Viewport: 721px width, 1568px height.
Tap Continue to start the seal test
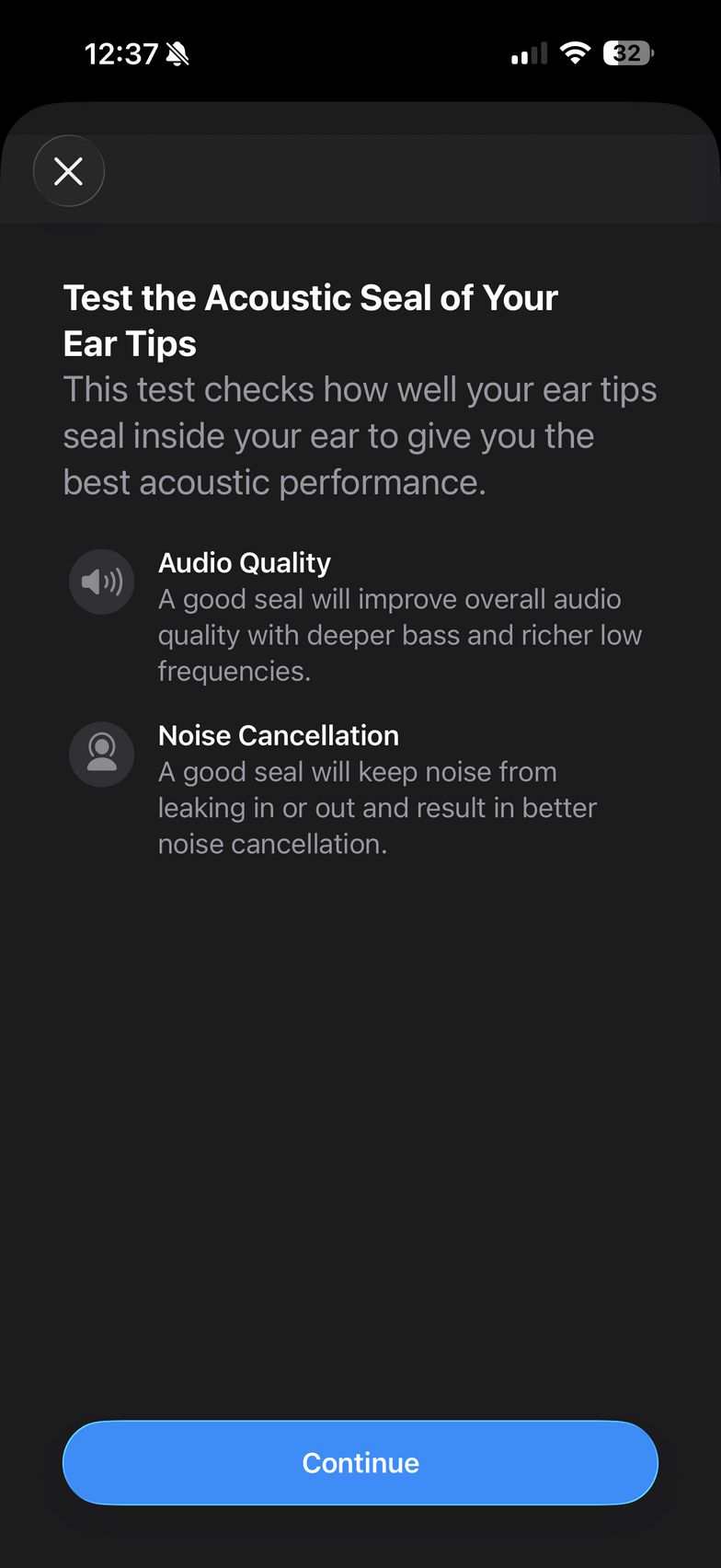(360, 1462)
